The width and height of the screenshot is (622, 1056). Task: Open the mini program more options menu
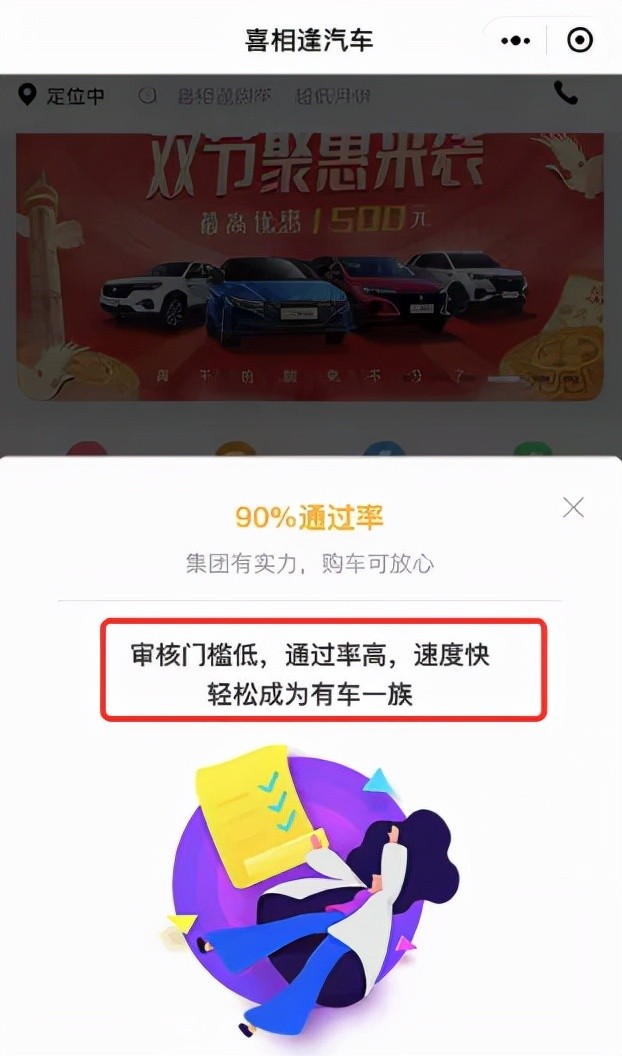point(515,40)
